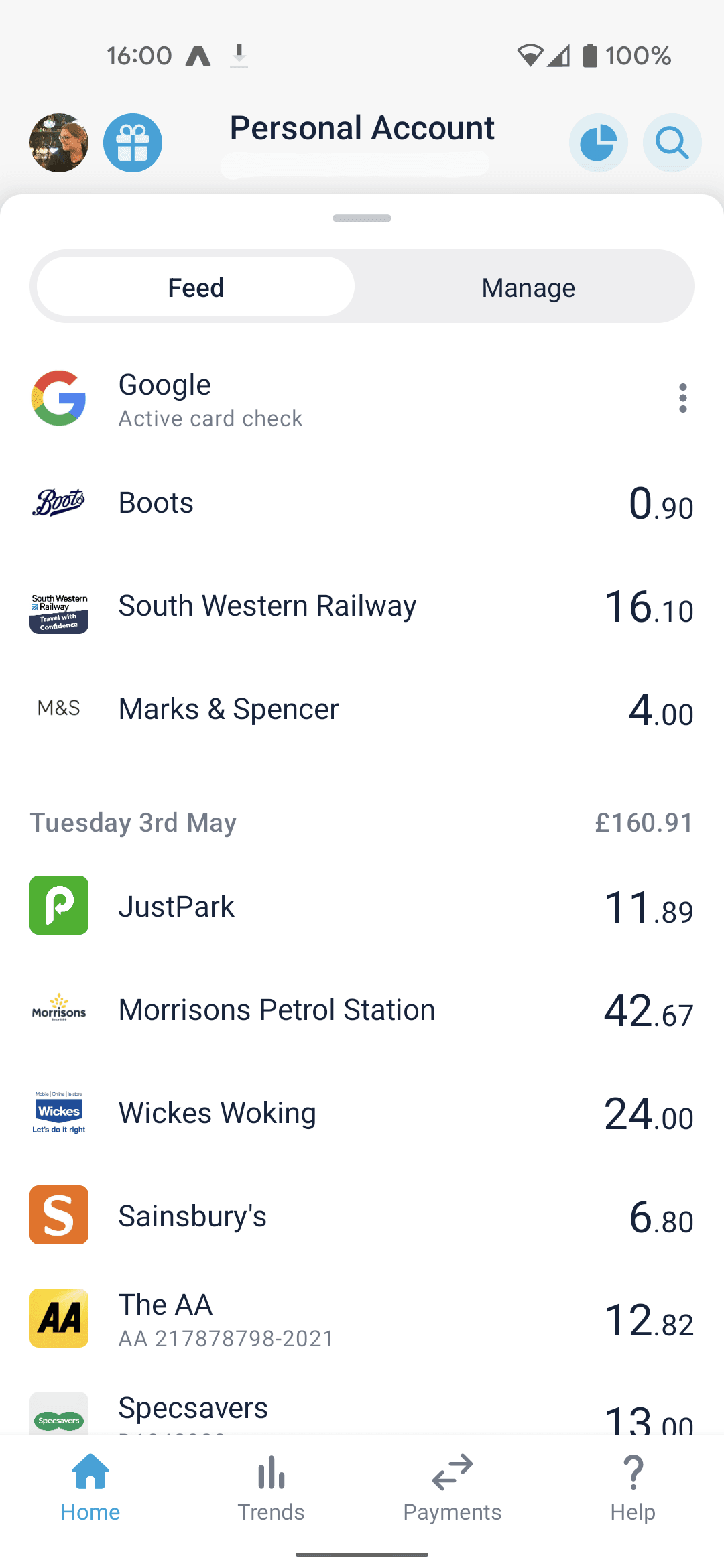This screenshot has width=724, height=1568.
Task: View the Morrisons Petrol Station payment
Action: click(x=362, y=1010)
